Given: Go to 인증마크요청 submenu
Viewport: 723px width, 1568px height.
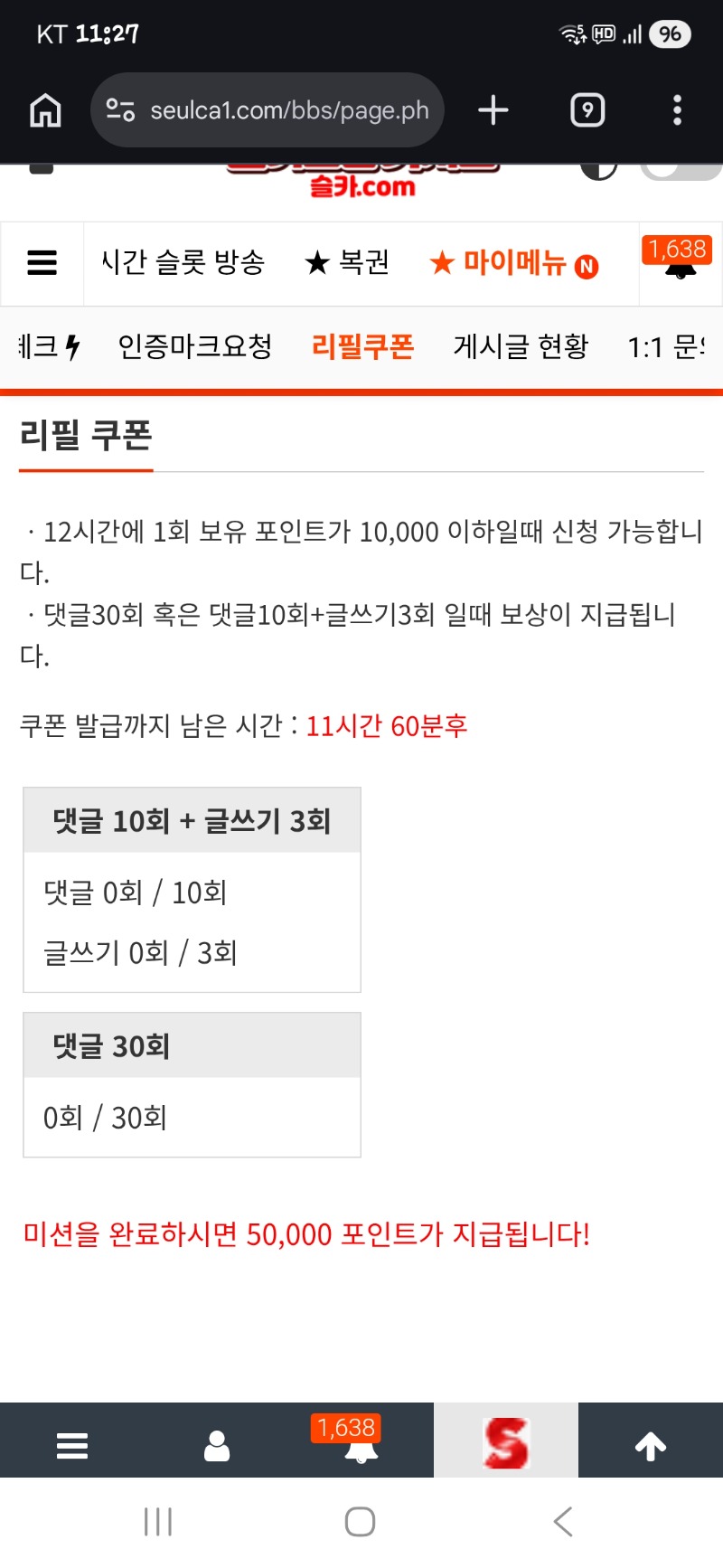Looking at the screenshot, I should tap(195, 346).
